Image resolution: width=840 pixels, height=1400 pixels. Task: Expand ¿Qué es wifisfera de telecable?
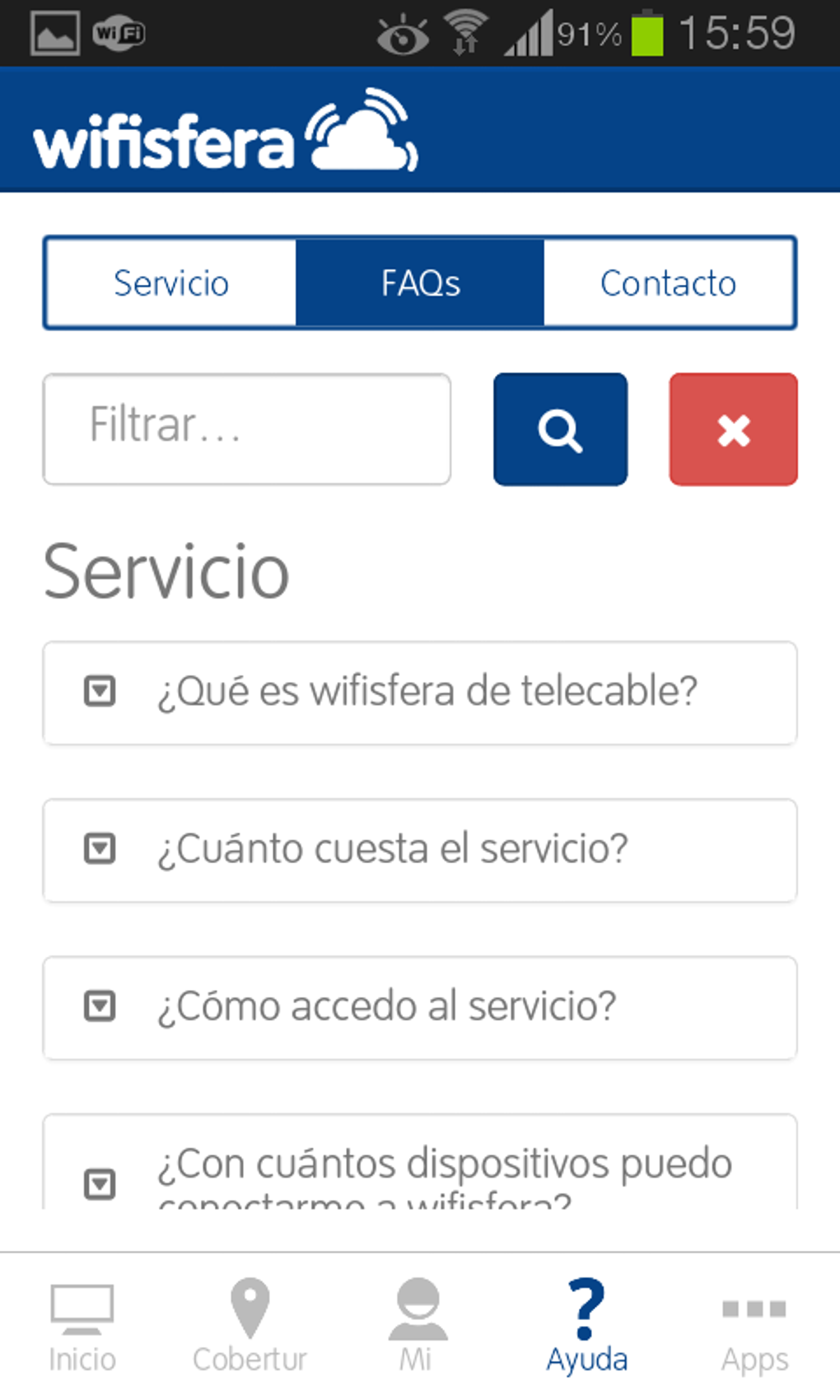[x=420, y=693]
